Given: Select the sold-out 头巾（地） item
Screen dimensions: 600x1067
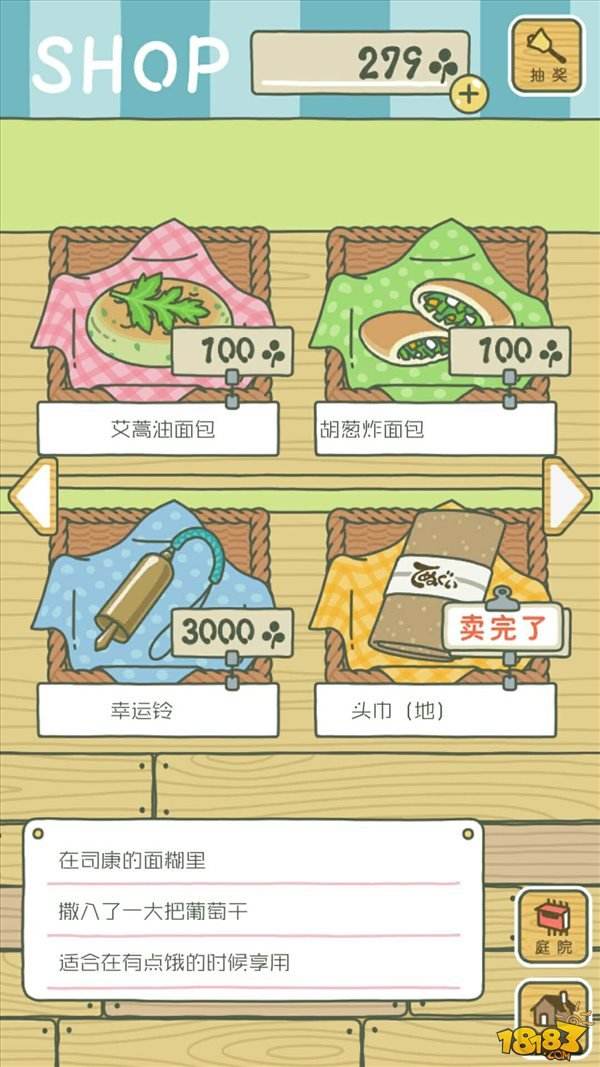Looking at the screenshot, I should click(436, 610).
